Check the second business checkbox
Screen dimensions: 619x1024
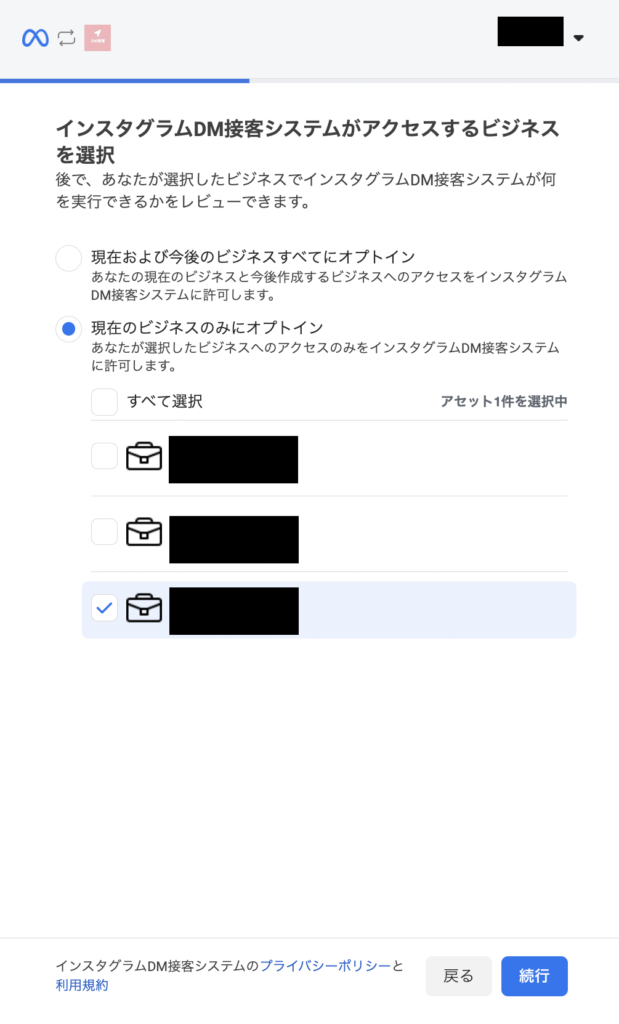pyautogui.click(x=104, y=532)
